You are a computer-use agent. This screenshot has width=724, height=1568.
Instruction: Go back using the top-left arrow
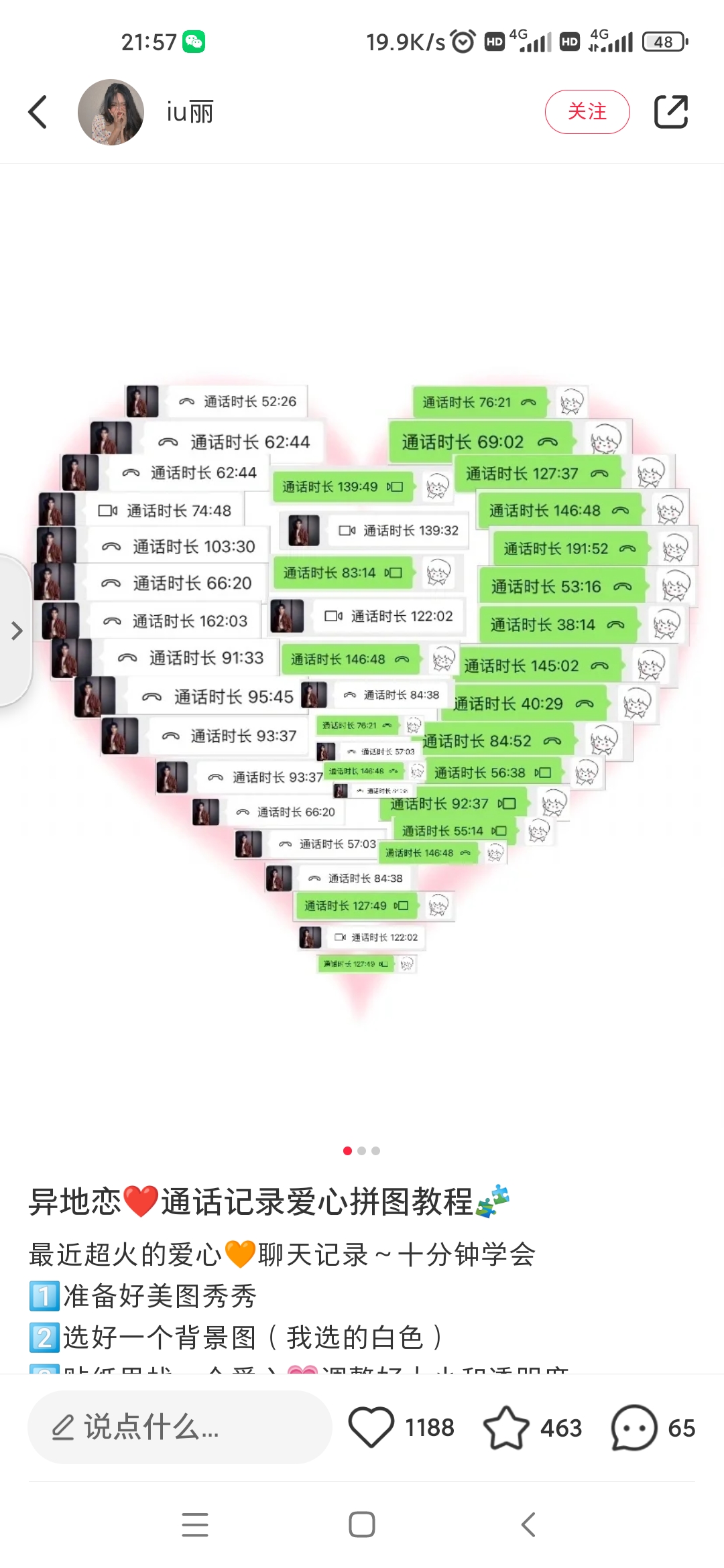38,112
